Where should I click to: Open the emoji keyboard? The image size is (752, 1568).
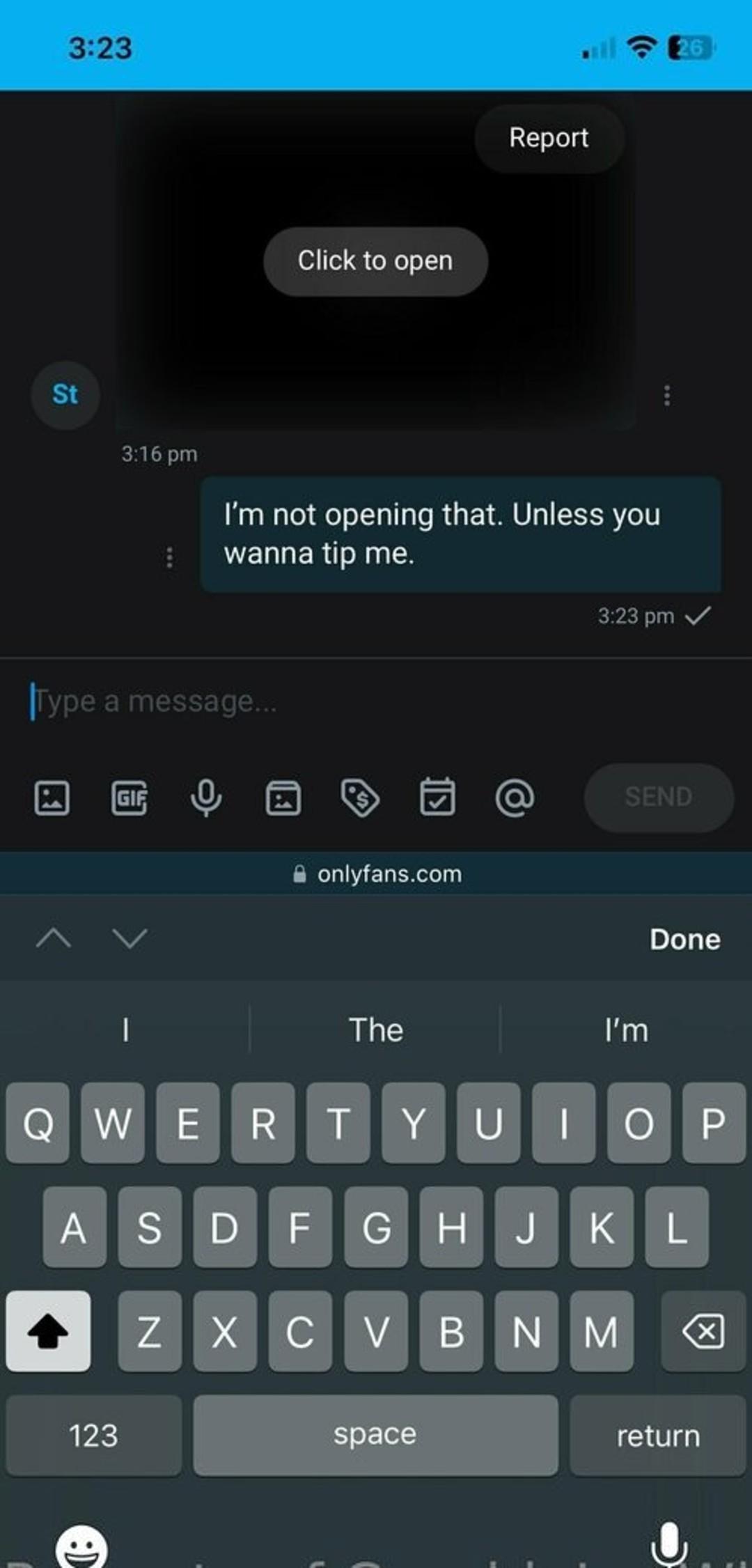pyautogui.click(x=81, y=1545)
